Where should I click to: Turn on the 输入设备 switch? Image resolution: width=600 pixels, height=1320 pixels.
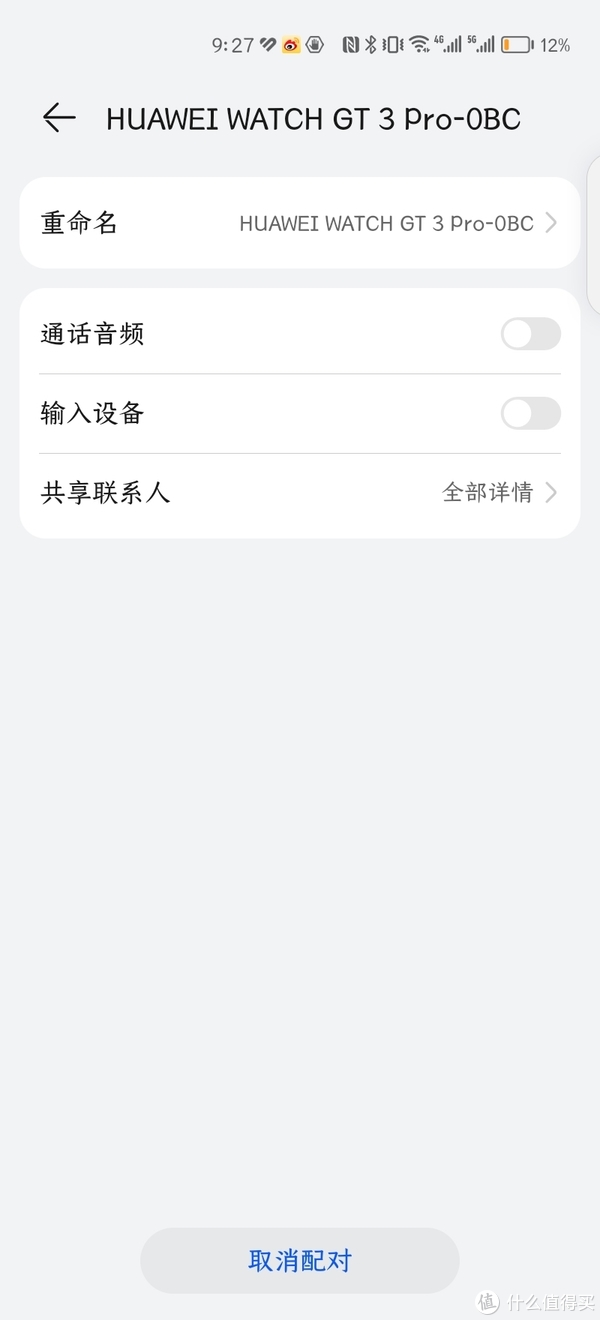[x=530, y=413]
